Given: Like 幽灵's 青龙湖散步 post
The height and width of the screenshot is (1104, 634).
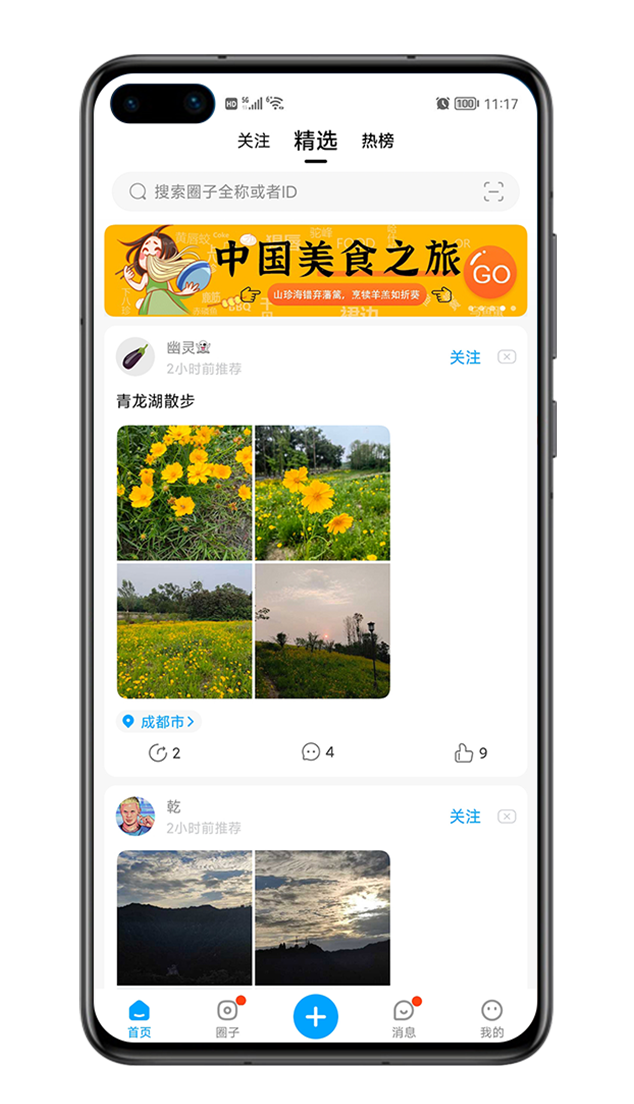Looking at the screenshot, I should coord(470,753).
